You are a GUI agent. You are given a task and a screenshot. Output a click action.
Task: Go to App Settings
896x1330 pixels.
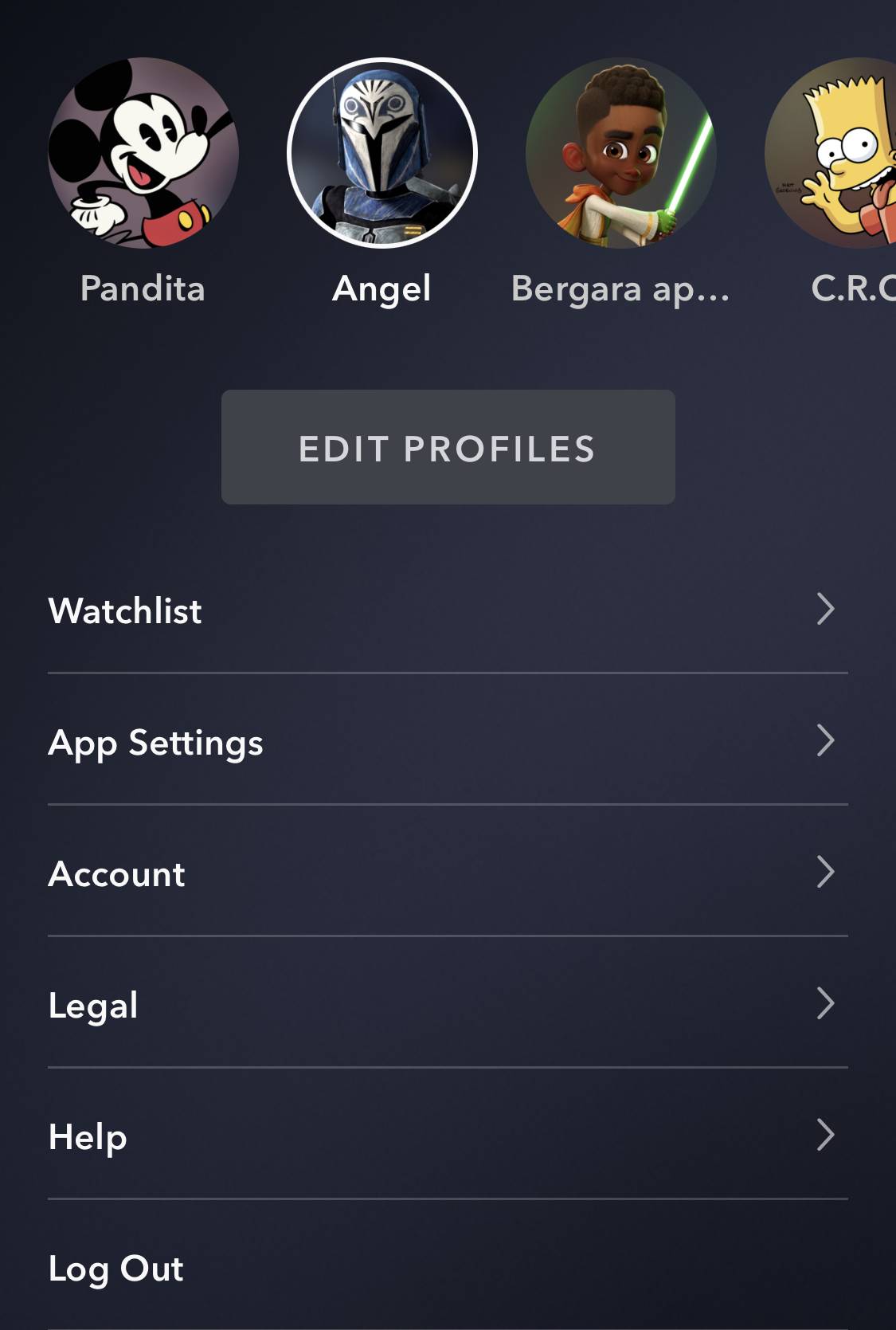[x=446, y=742]
